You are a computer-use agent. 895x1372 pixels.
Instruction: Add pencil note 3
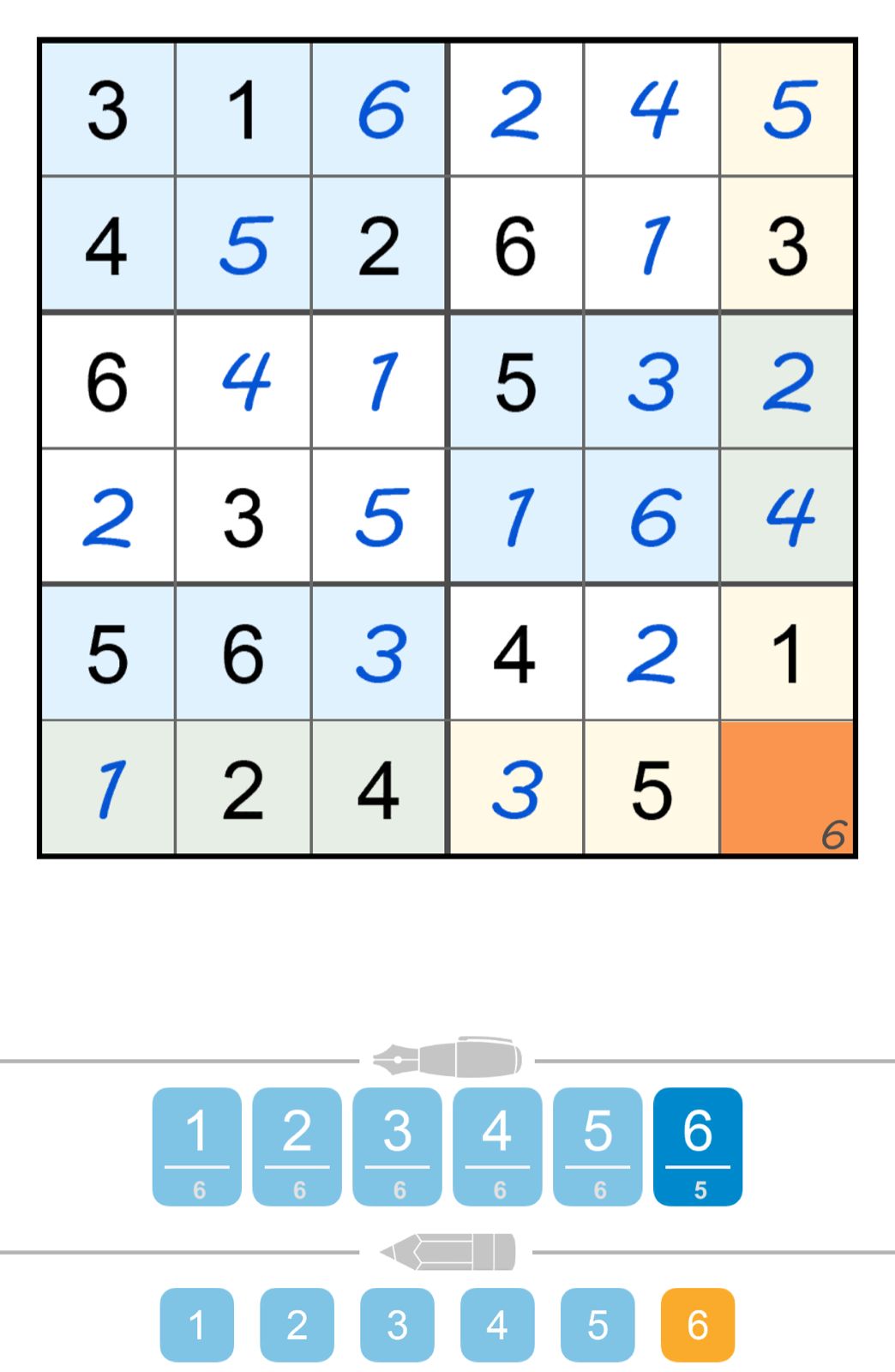pos(397,1325)
